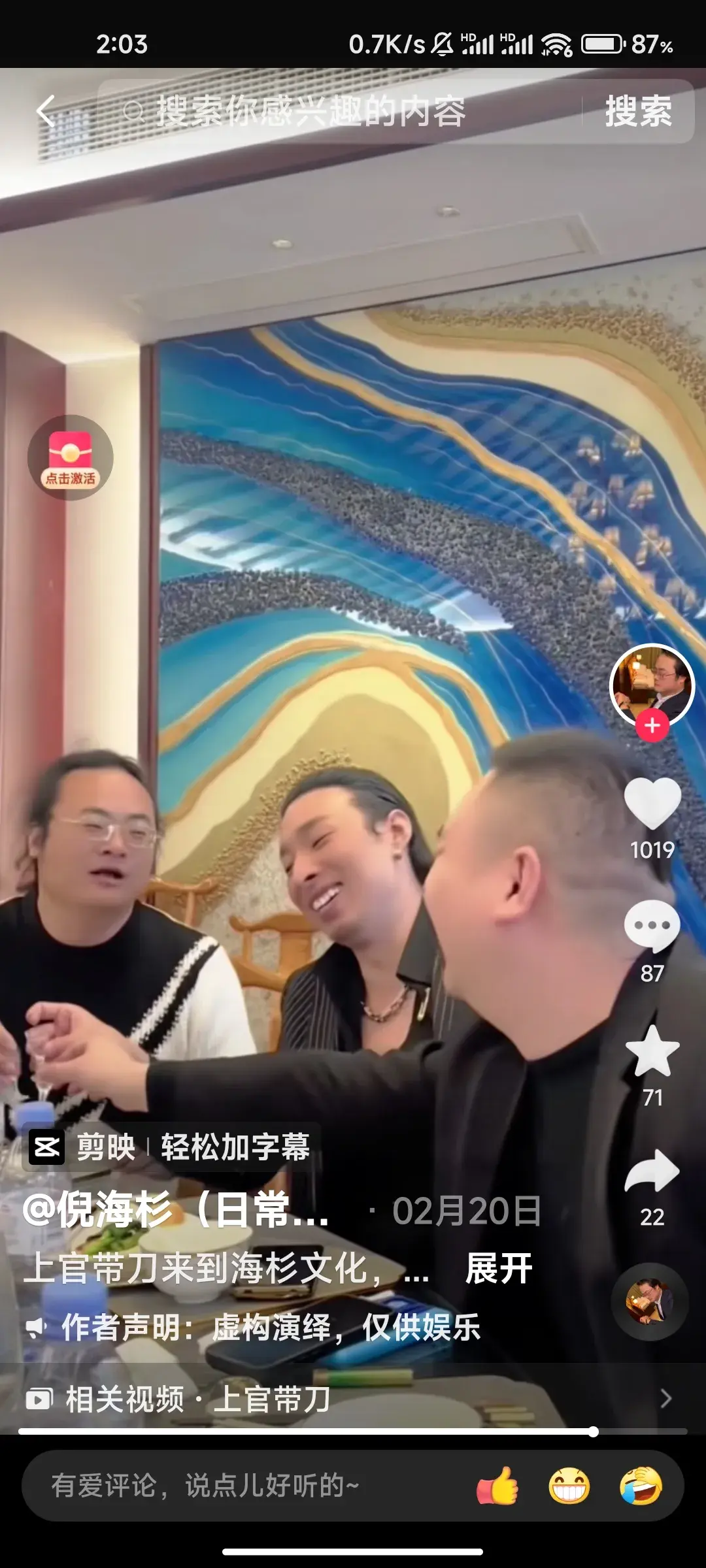
Task: Send the laughing-crying emoji comment
Action: point(641,1486)
